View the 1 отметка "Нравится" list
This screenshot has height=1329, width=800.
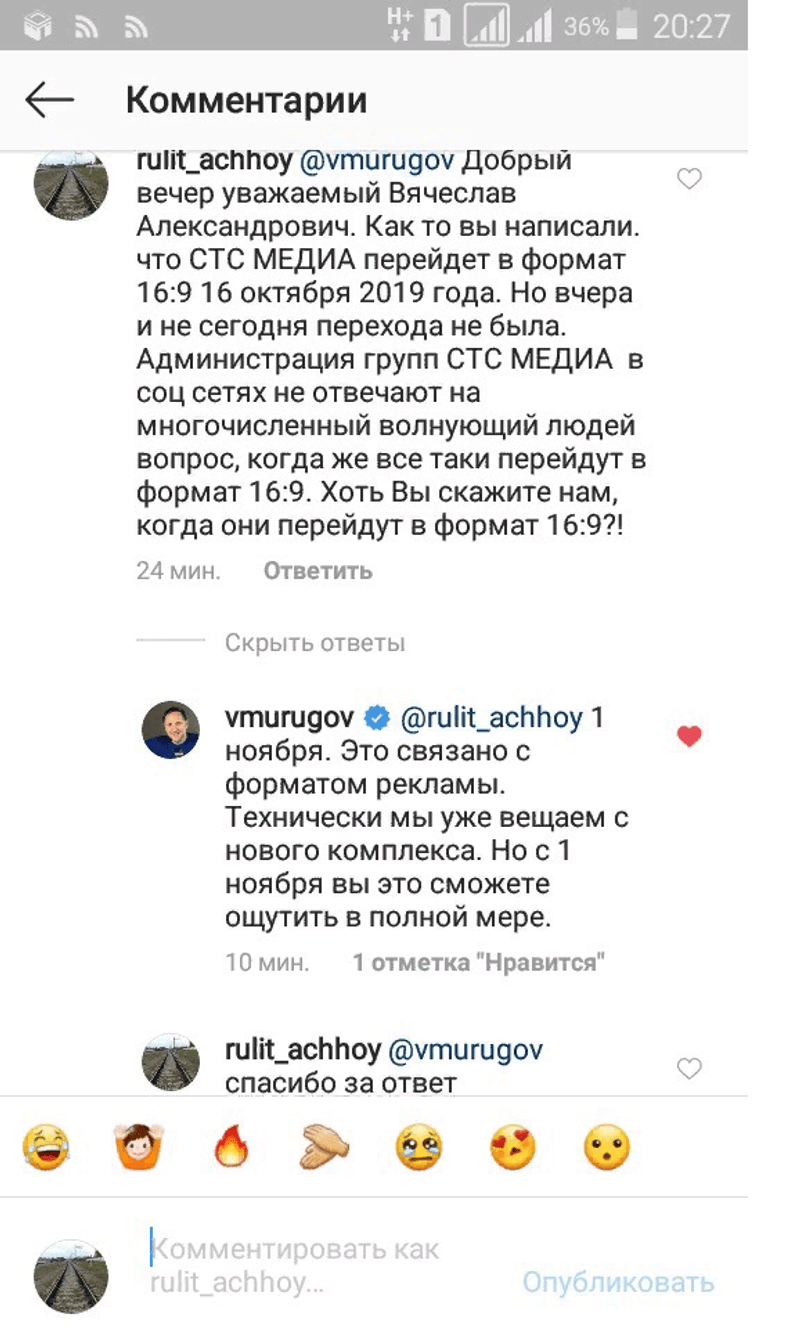(x=479, y=963)
